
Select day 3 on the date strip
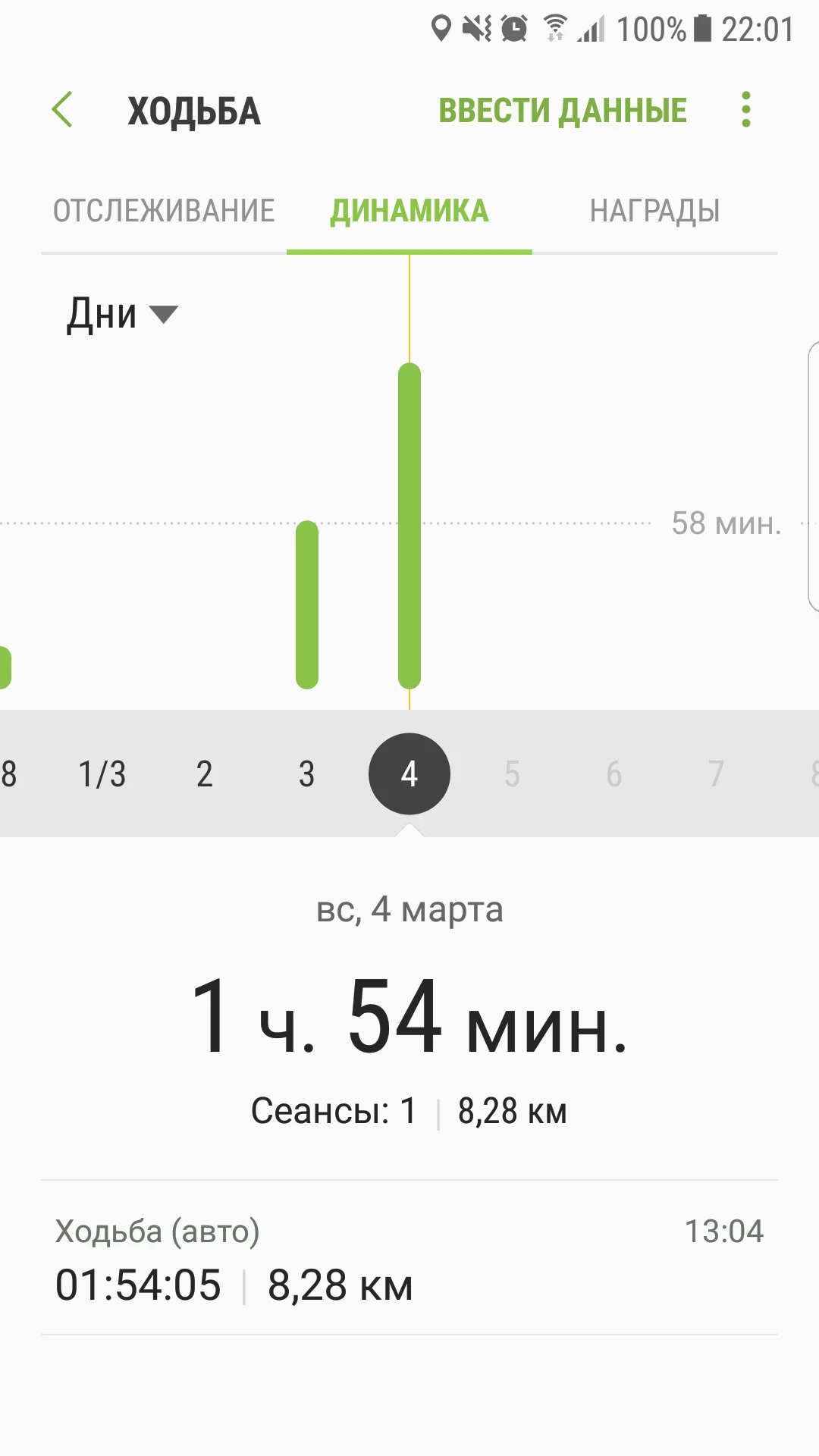point(306,774)
